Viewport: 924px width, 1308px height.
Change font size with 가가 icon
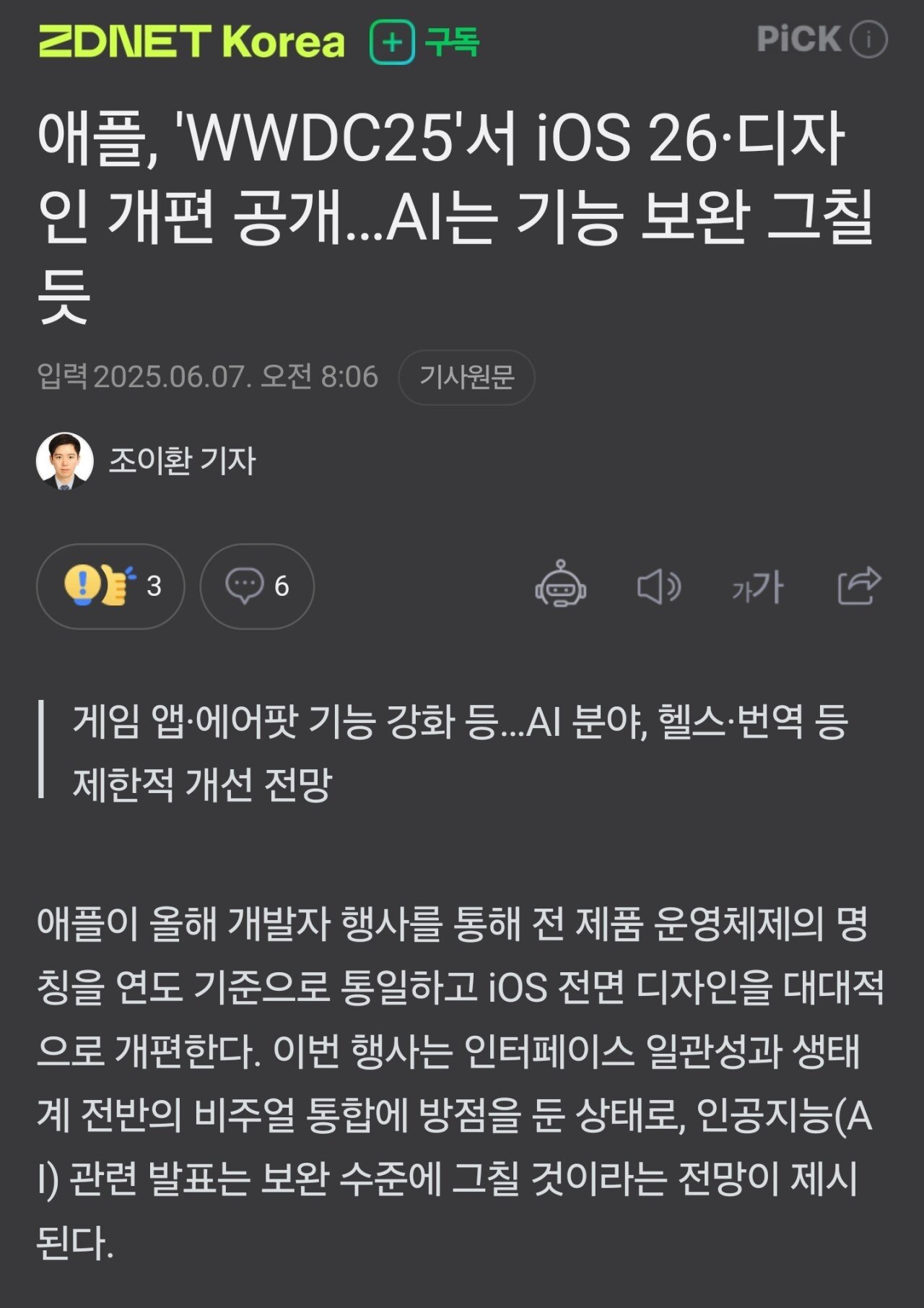click(x=757, y=586)
